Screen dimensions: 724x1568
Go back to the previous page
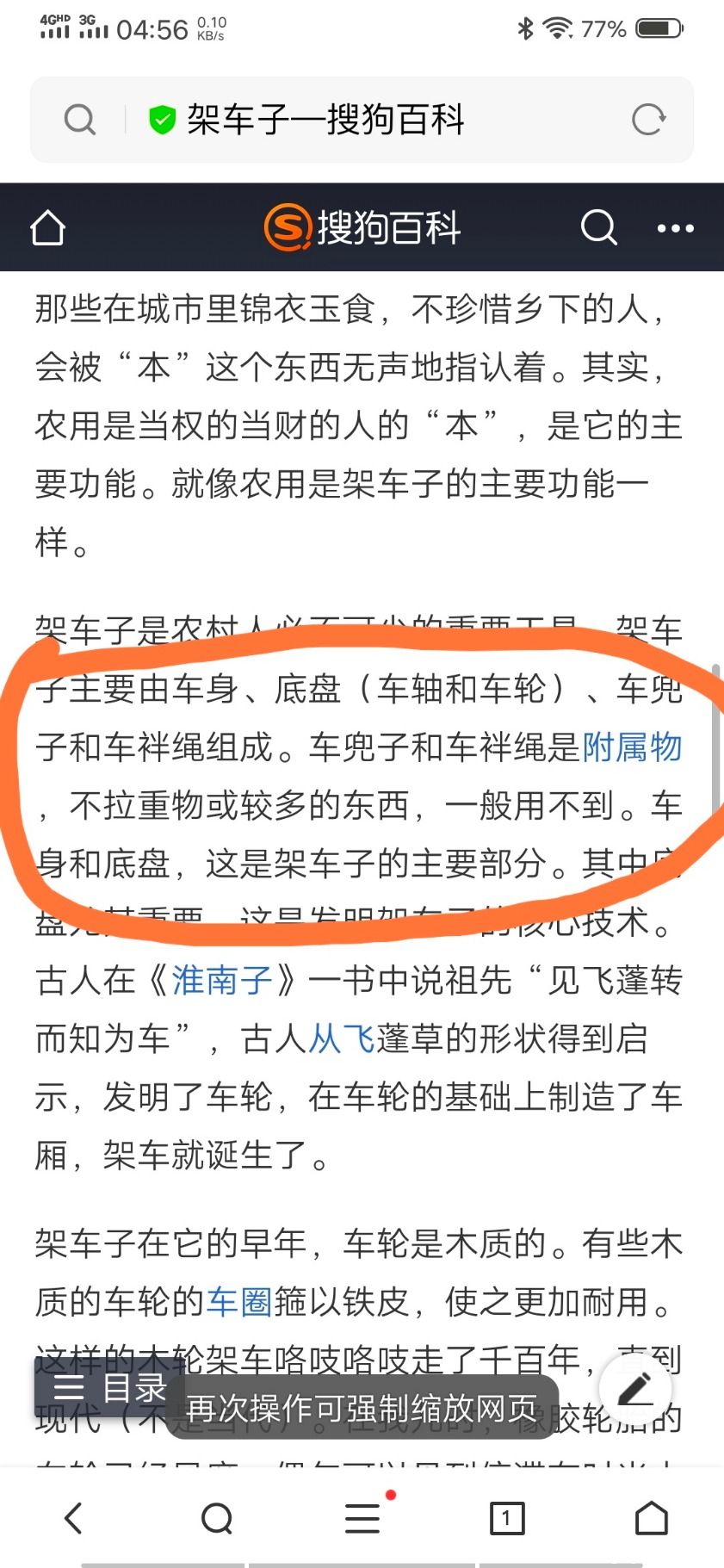74,1518
